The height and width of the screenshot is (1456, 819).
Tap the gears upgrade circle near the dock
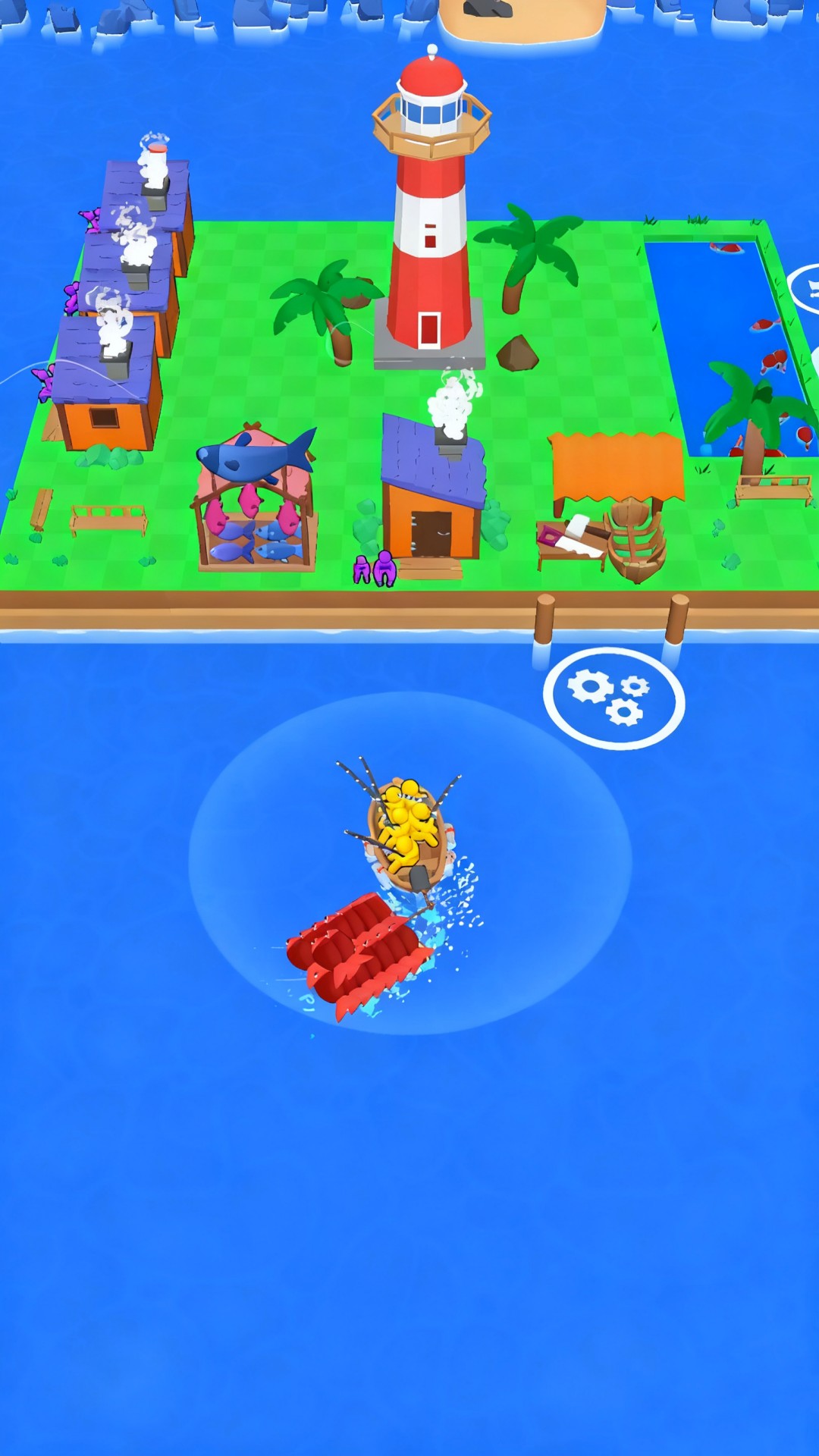(613, 698)
